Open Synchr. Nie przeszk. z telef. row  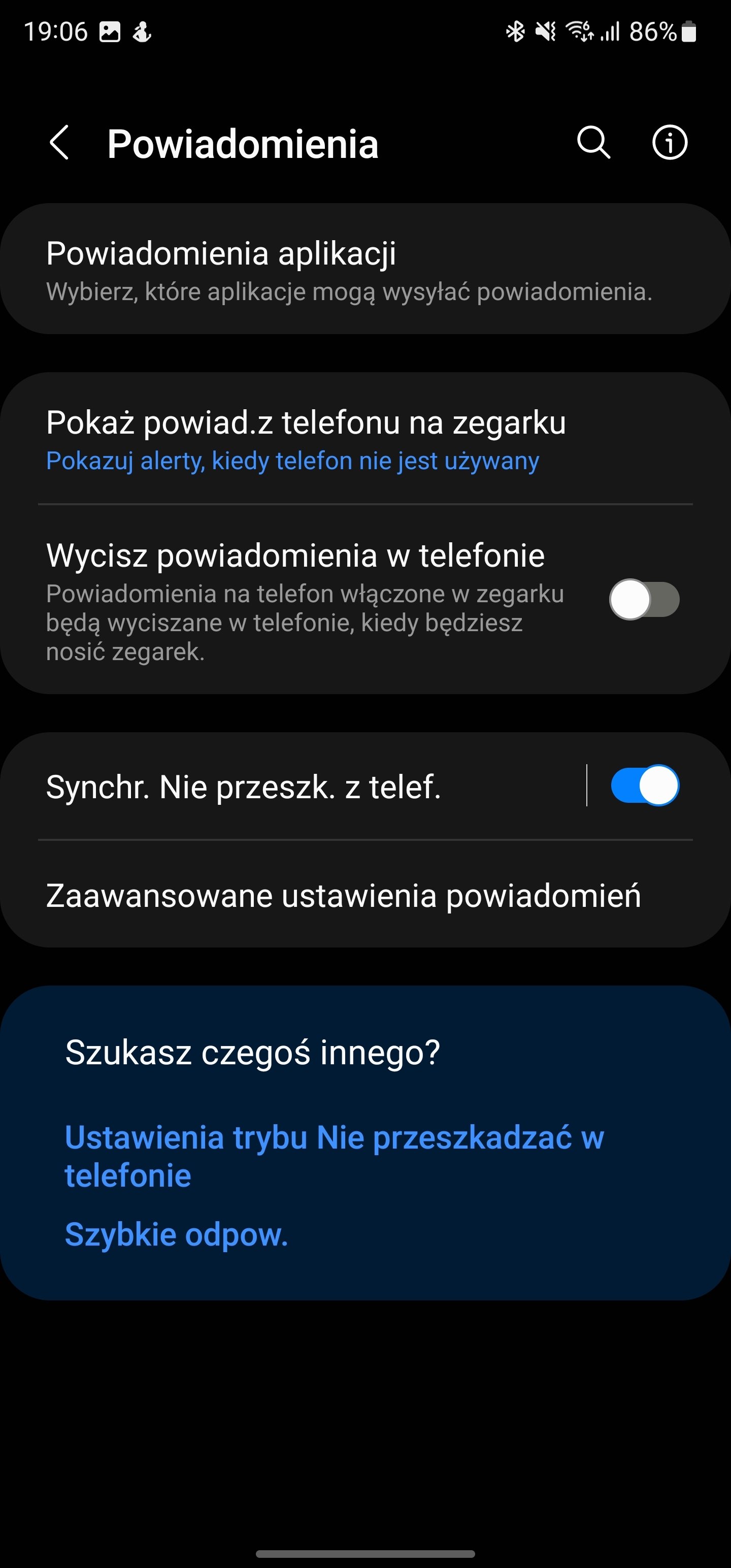coord(292,786)
